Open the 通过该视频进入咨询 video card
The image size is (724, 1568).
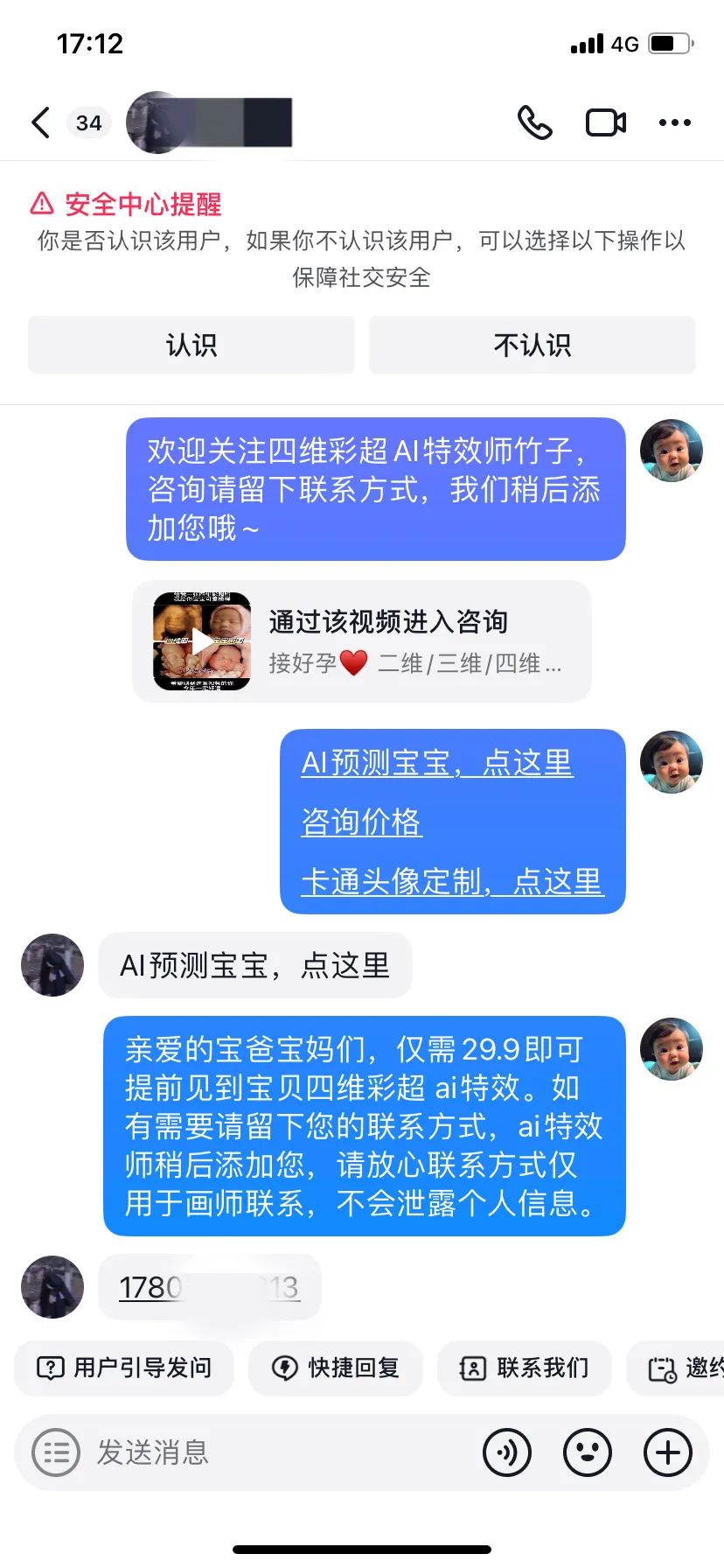click(362, 641)
